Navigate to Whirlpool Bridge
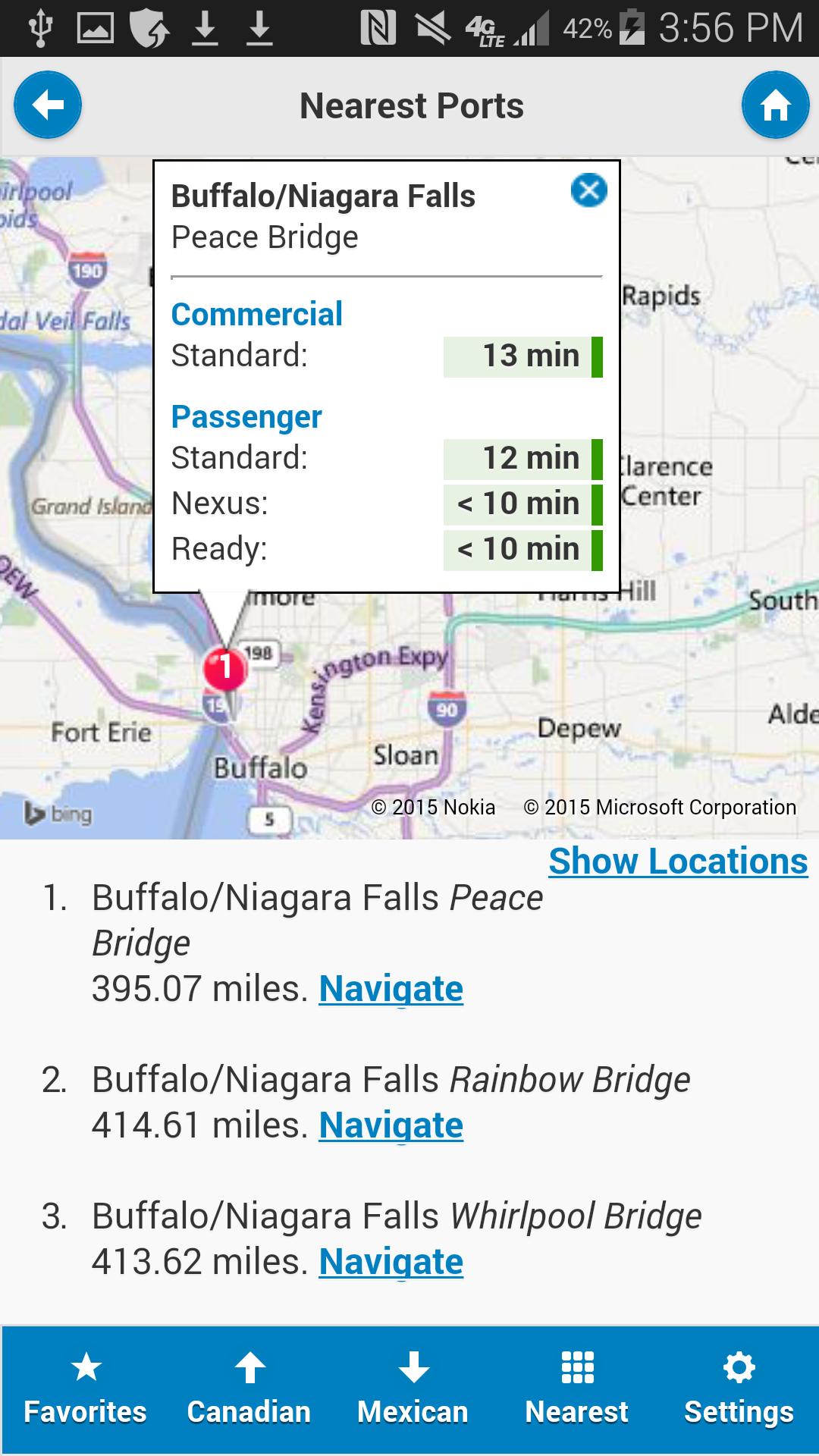 pyautogui.click(x=391, y=1261)
